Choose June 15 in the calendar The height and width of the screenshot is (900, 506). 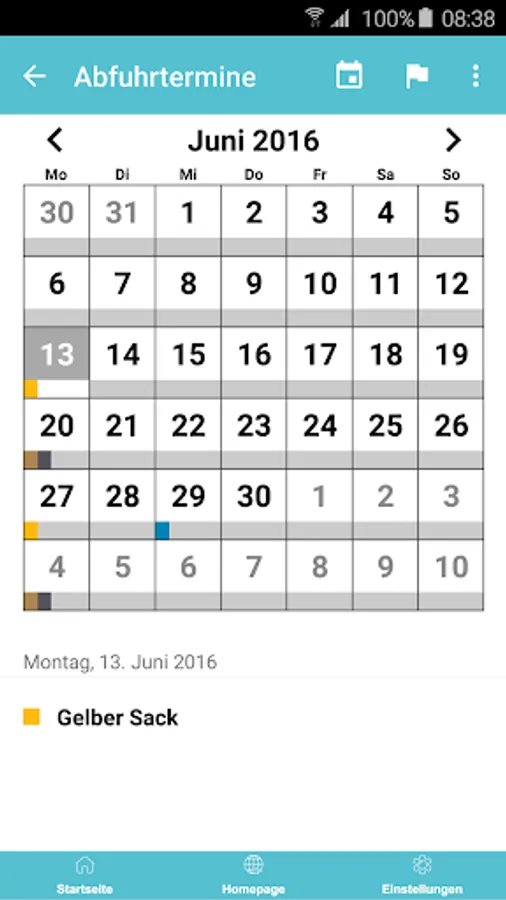188,363
